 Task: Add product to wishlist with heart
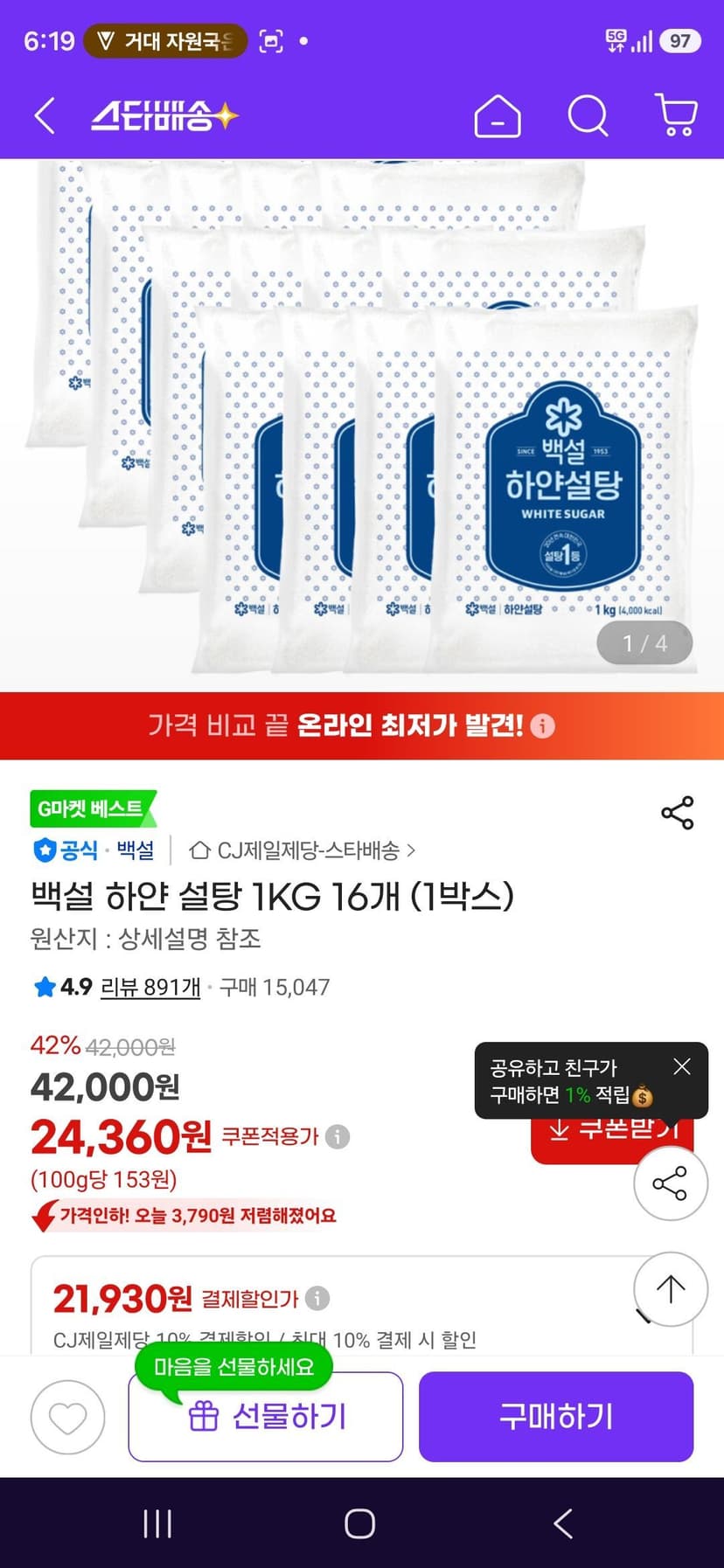[67, 1417]
